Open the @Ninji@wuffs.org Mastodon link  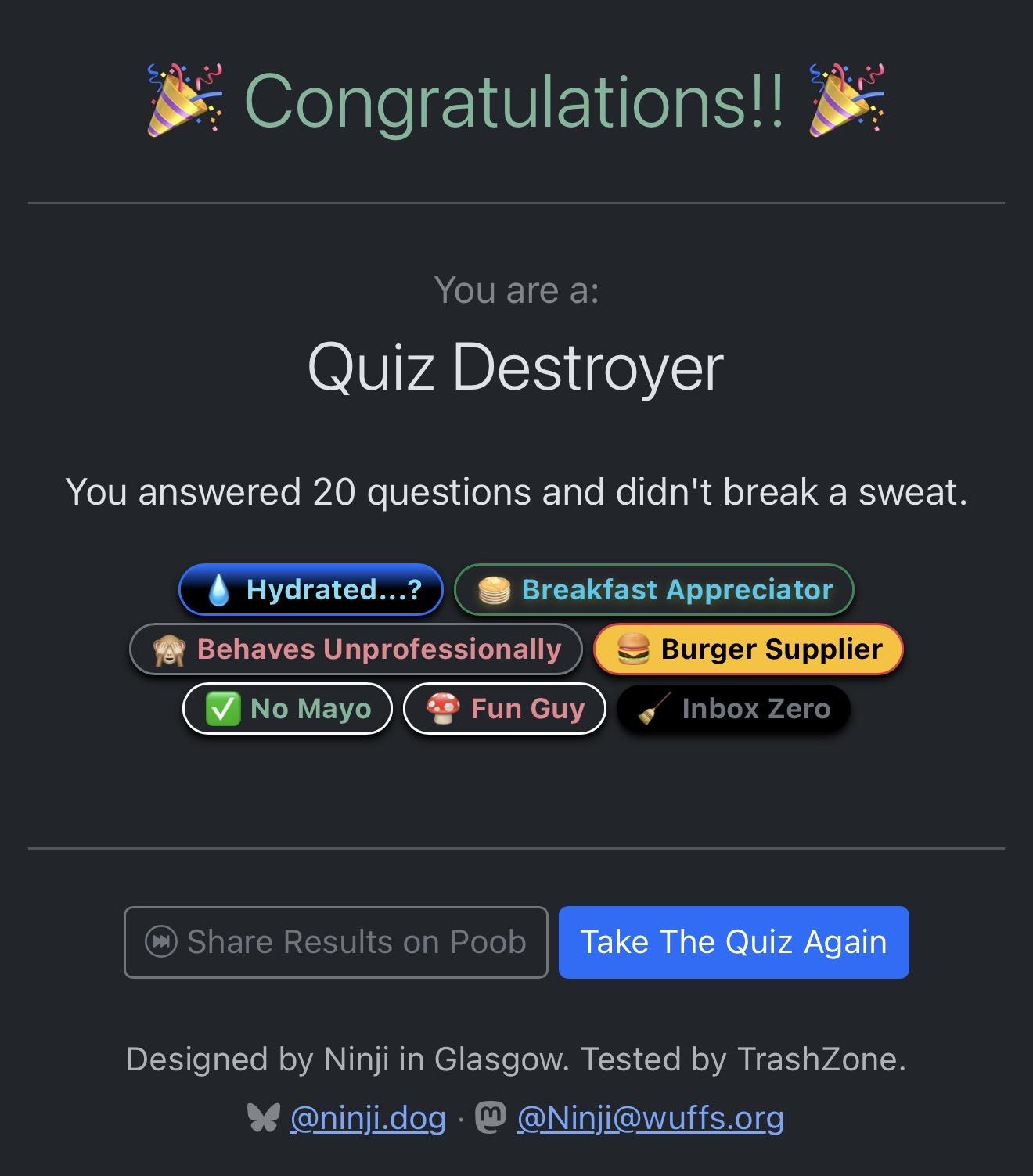pyautogui.click(x=650, y=1118)
